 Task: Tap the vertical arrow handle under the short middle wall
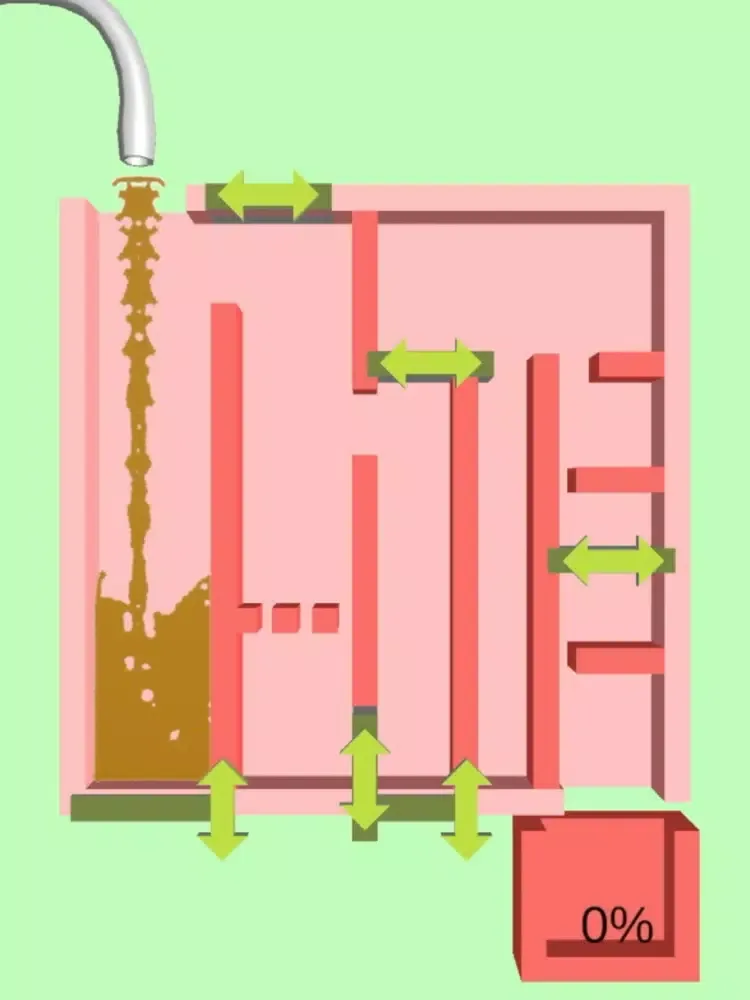pyautogui.click(x=365, y=780)
